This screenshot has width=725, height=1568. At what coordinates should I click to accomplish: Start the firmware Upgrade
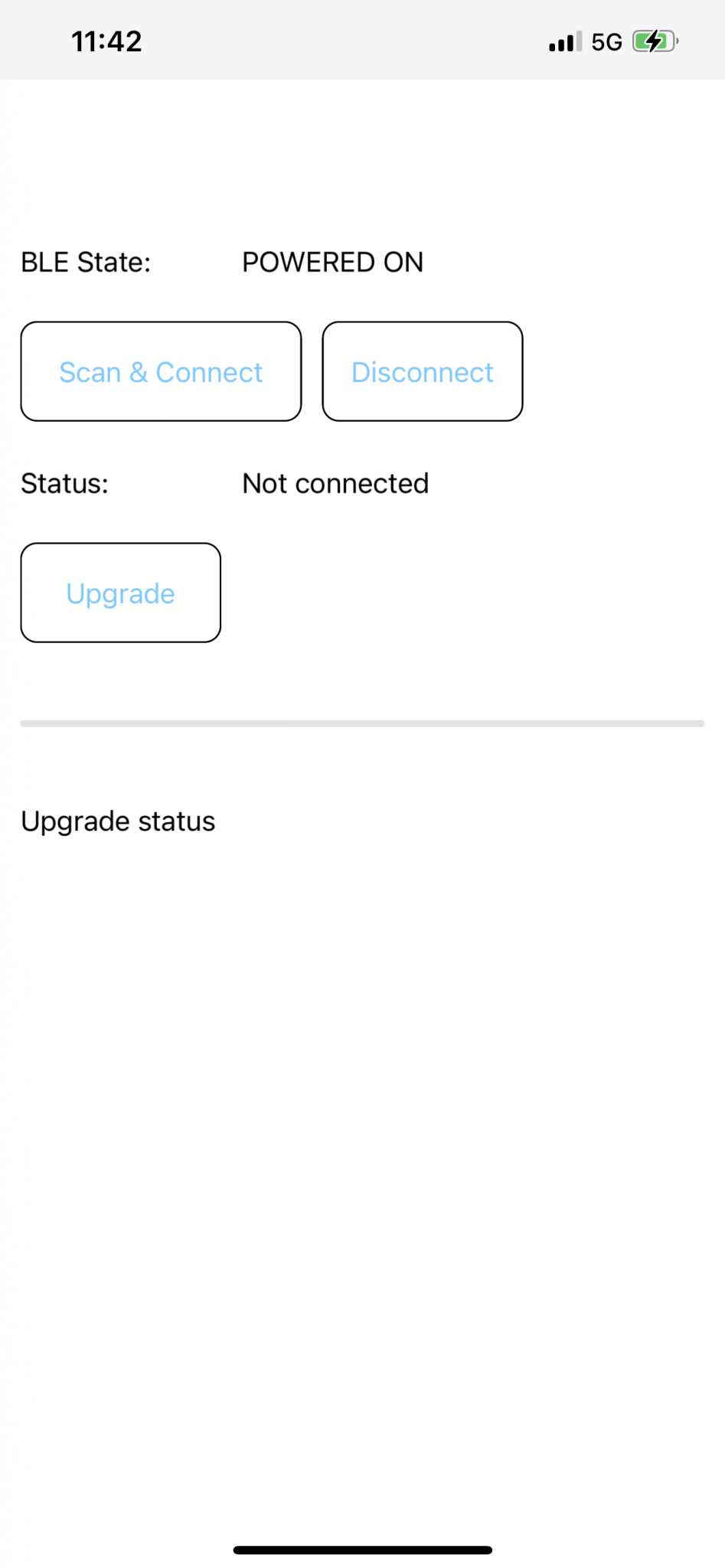point(121,593)
